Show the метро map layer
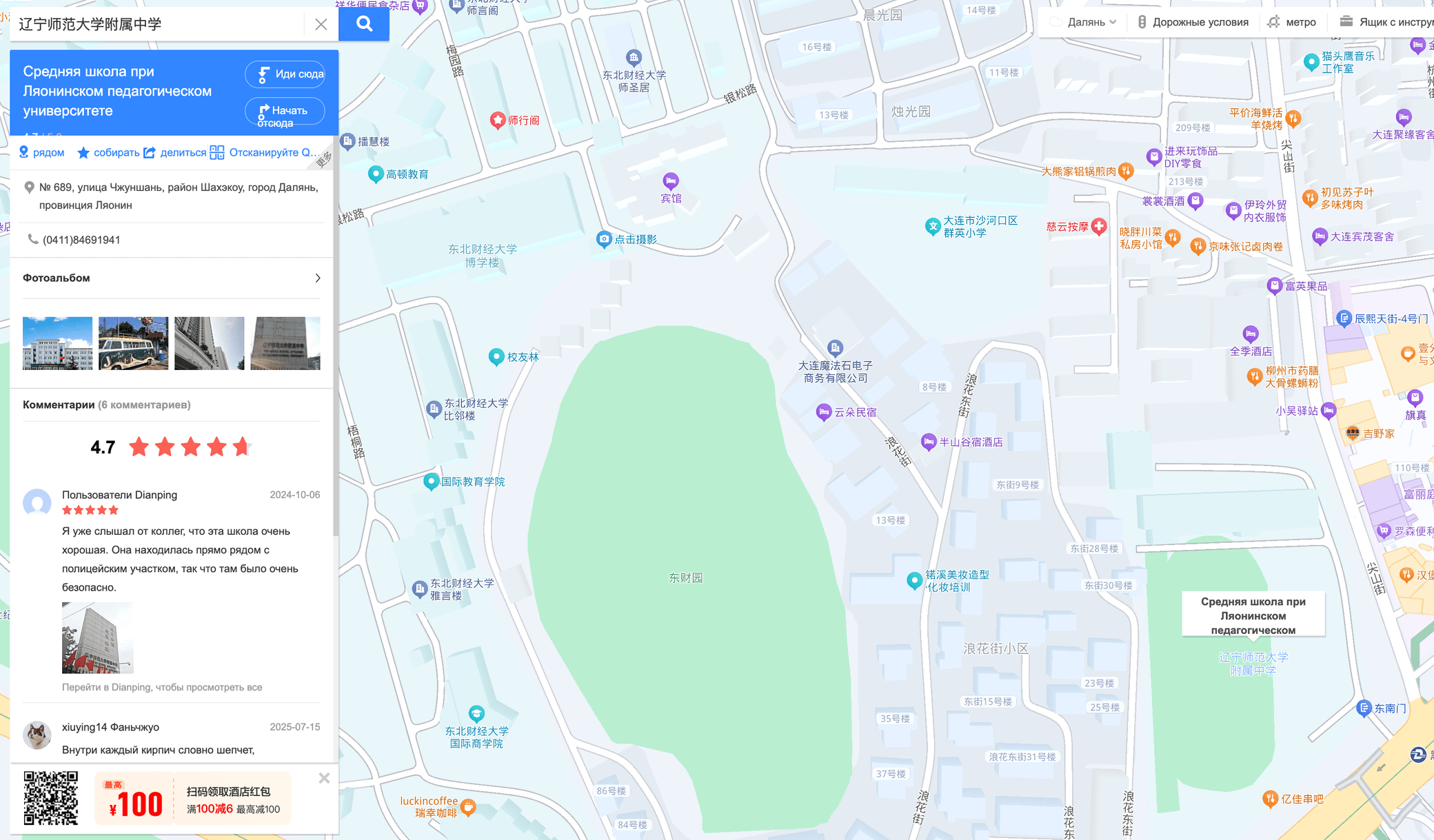 [1293, 22]
